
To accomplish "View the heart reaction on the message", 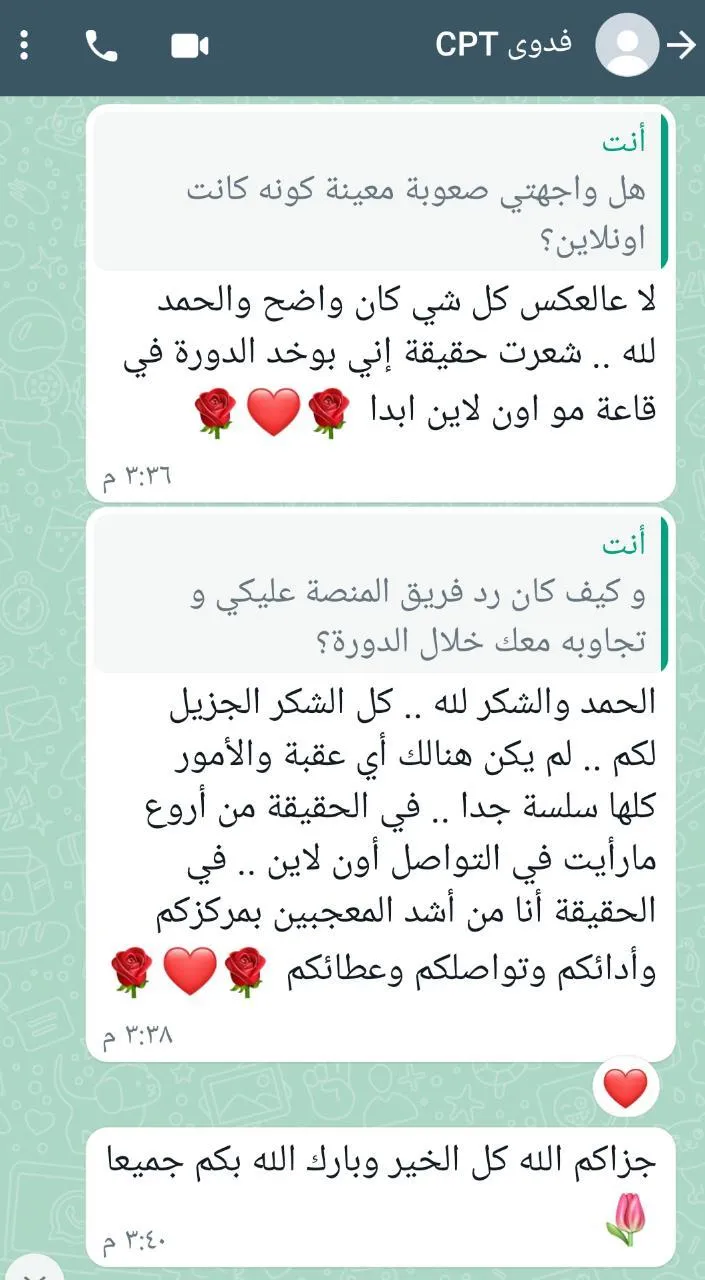I will pos(626,1089).
